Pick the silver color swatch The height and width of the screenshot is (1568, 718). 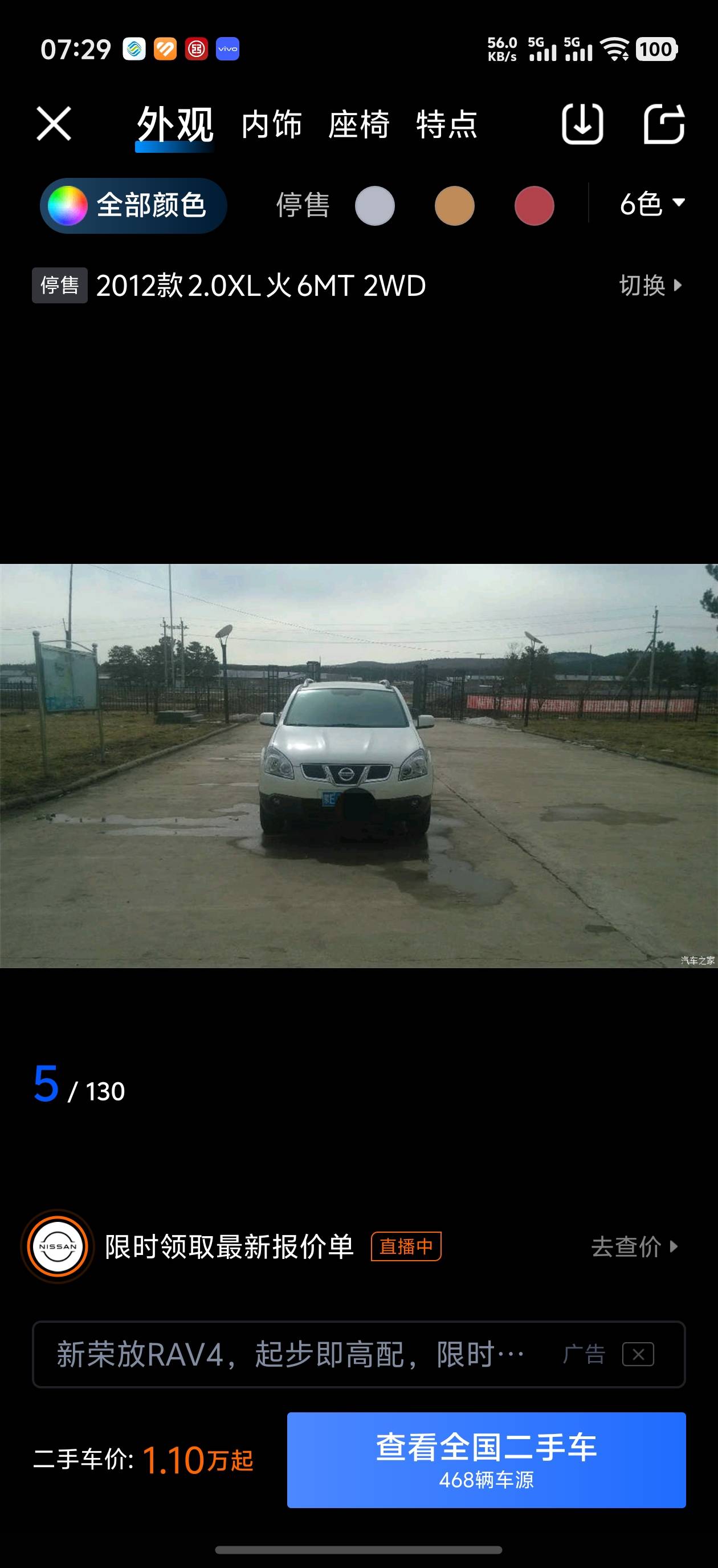click(x=375, y=206)
